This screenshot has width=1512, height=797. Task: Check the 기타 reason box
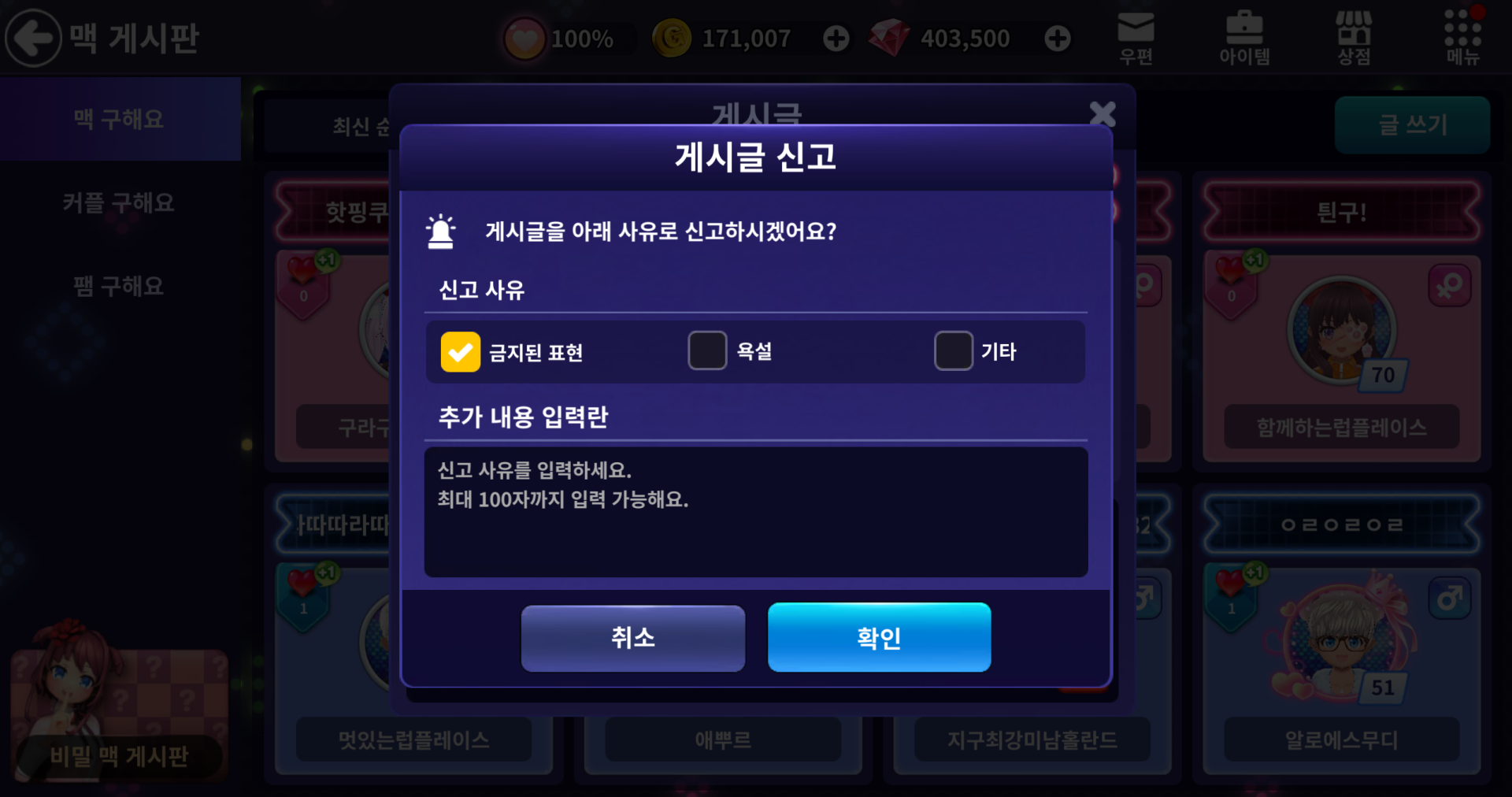(953, 350)
